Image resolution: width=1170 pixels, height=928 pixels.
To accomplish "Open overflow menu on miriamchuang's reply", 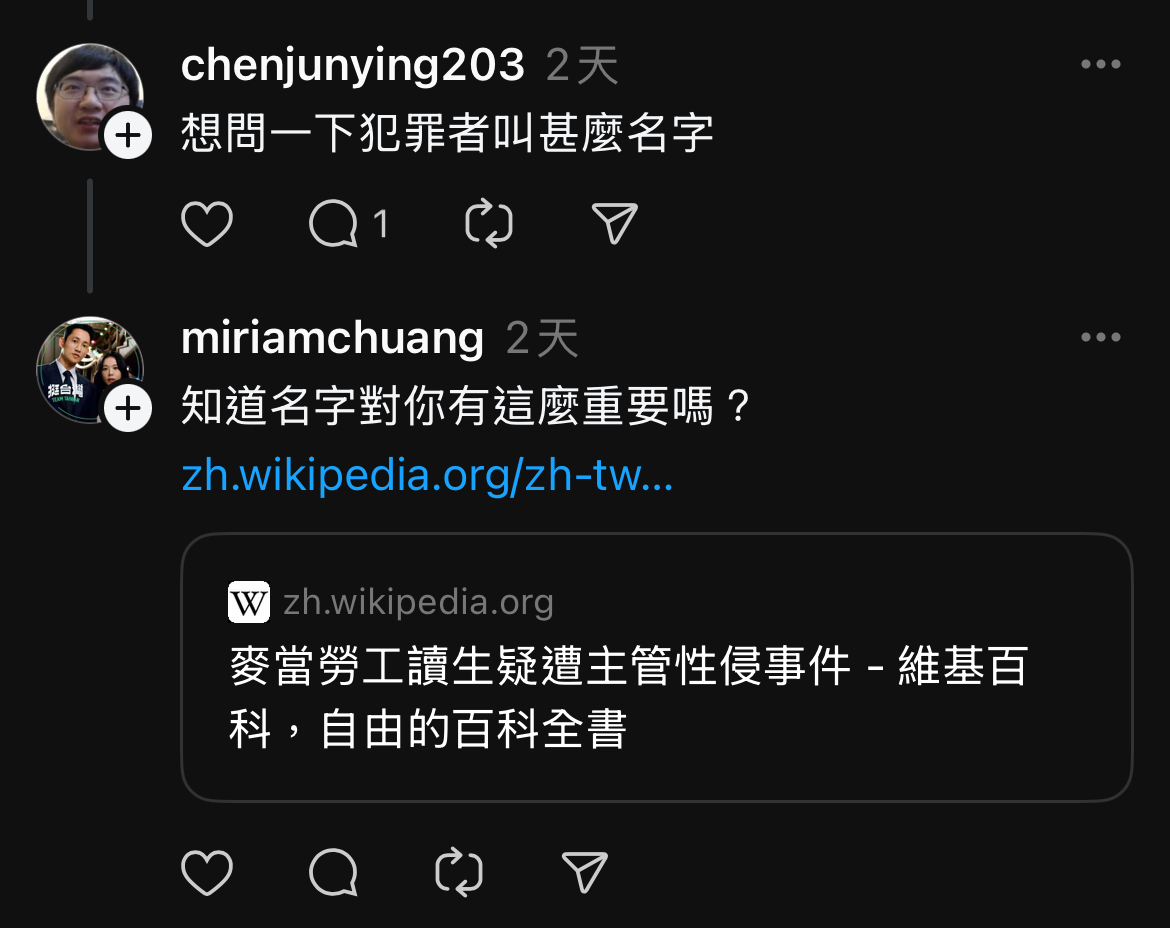I will (x=1101, y=338).
